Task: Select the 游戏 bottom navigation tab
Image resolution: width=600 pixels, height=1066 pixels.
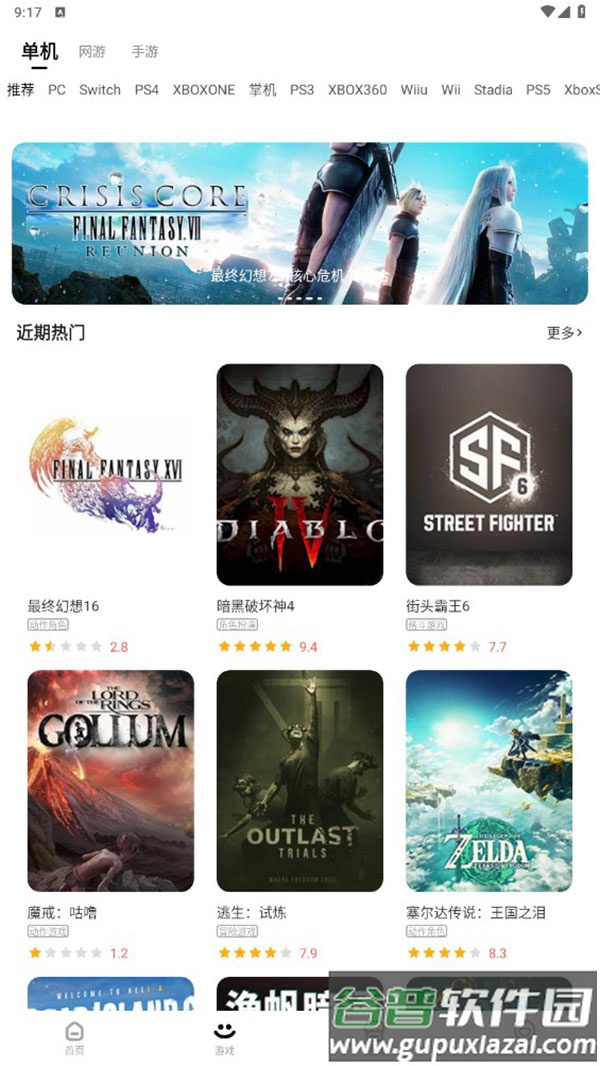Action: coord(224,1037)
